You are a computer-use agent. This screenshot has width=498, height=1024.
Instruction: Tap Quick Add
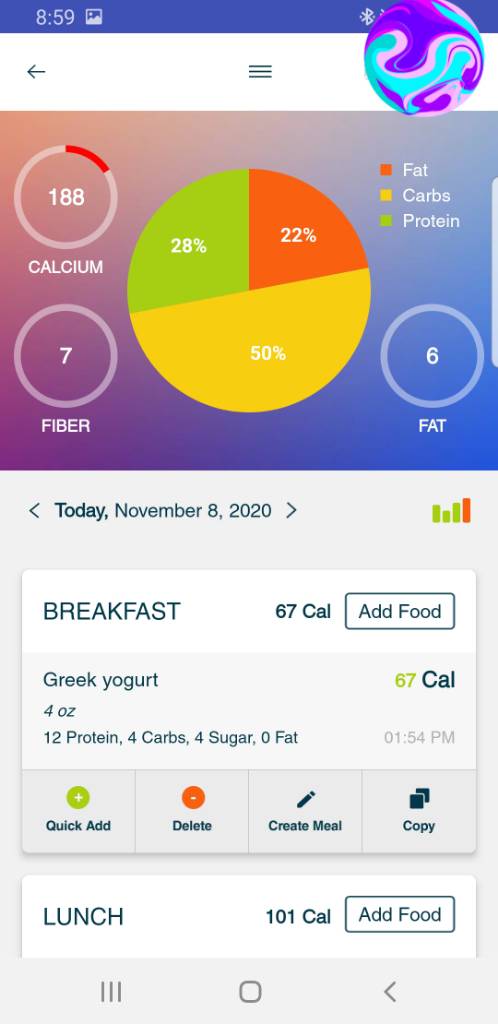point(78,811)
